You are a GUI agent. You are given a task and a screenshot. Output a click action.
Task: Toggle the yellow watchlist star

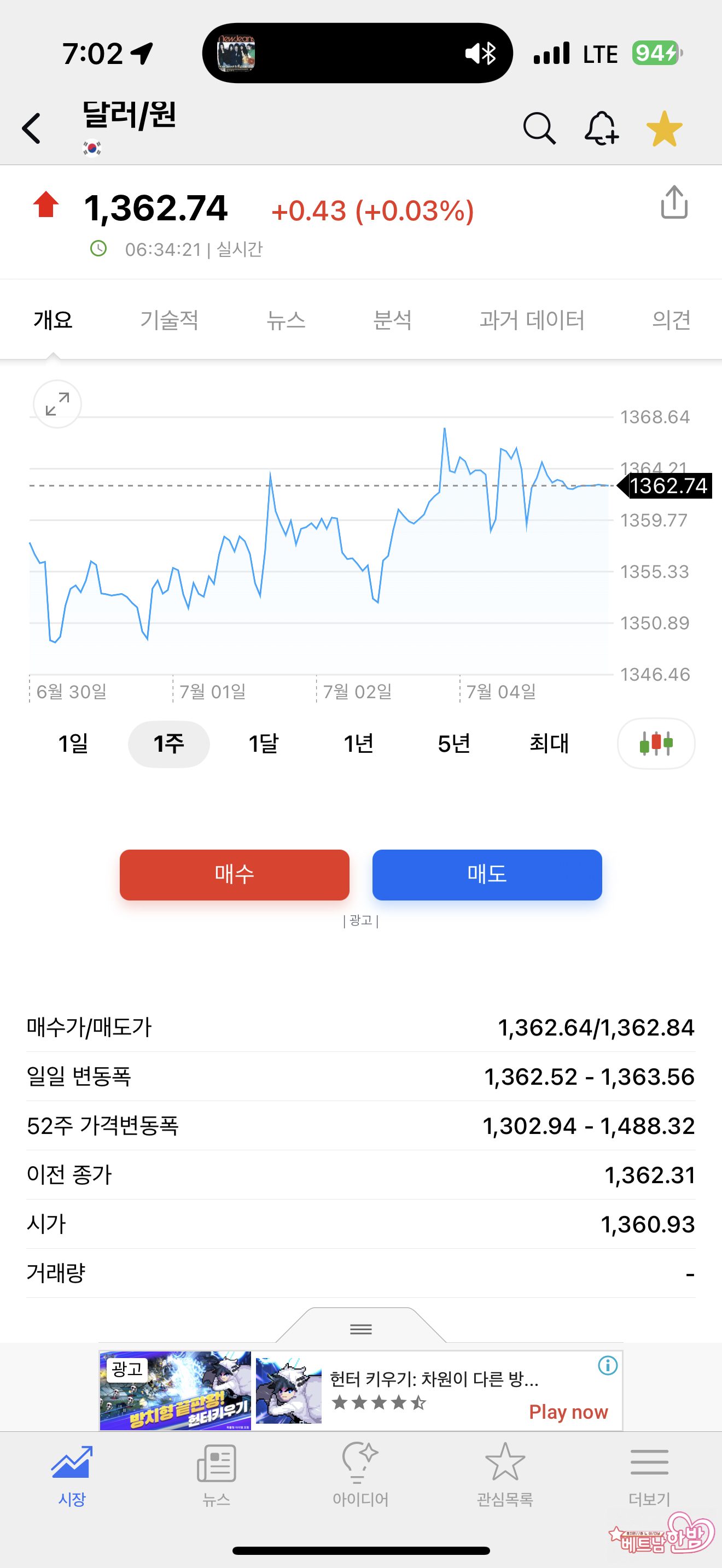click(x=664, y=128)
